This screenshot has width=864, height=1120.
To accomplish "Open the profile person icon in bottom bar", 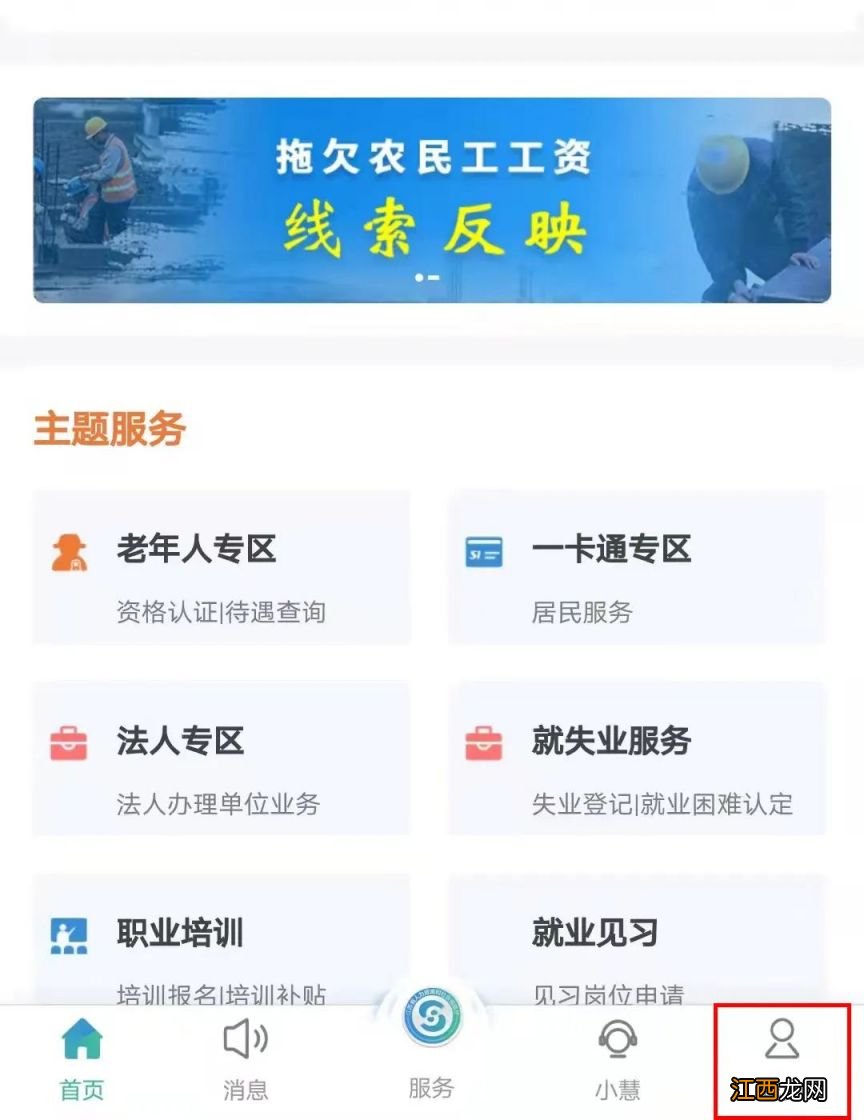I will [782, 1040].
